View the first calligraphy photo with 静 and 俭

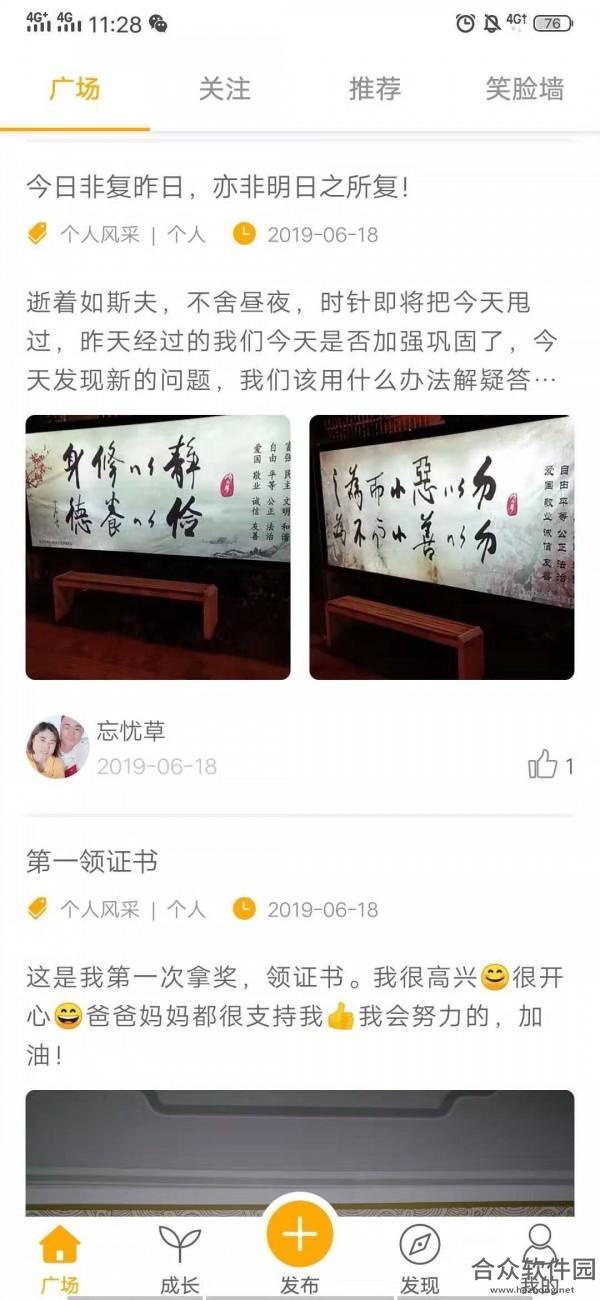(x=158, y=547)
